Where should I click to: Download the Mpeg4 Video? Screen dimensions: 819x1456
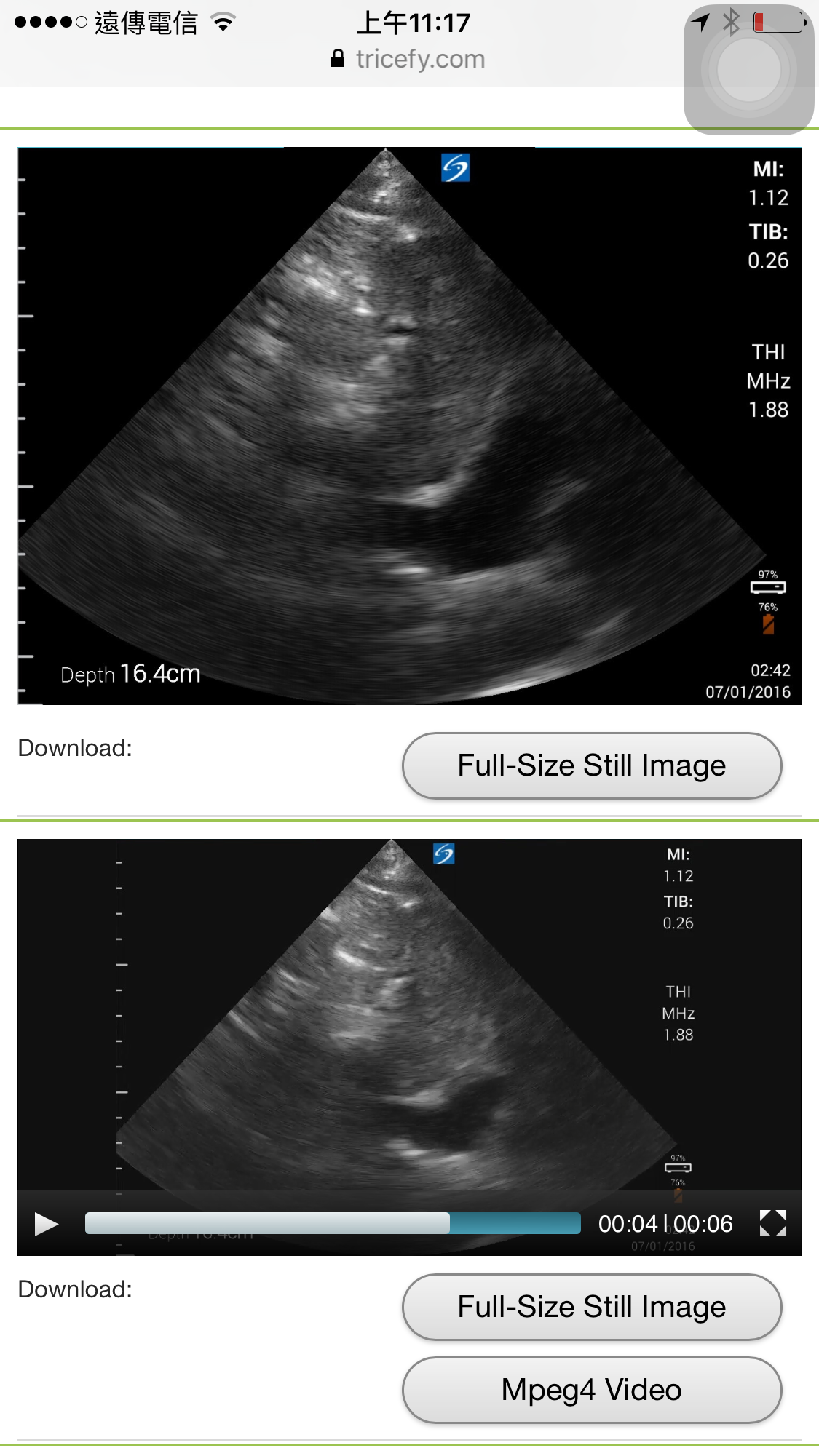point(591,1390)
